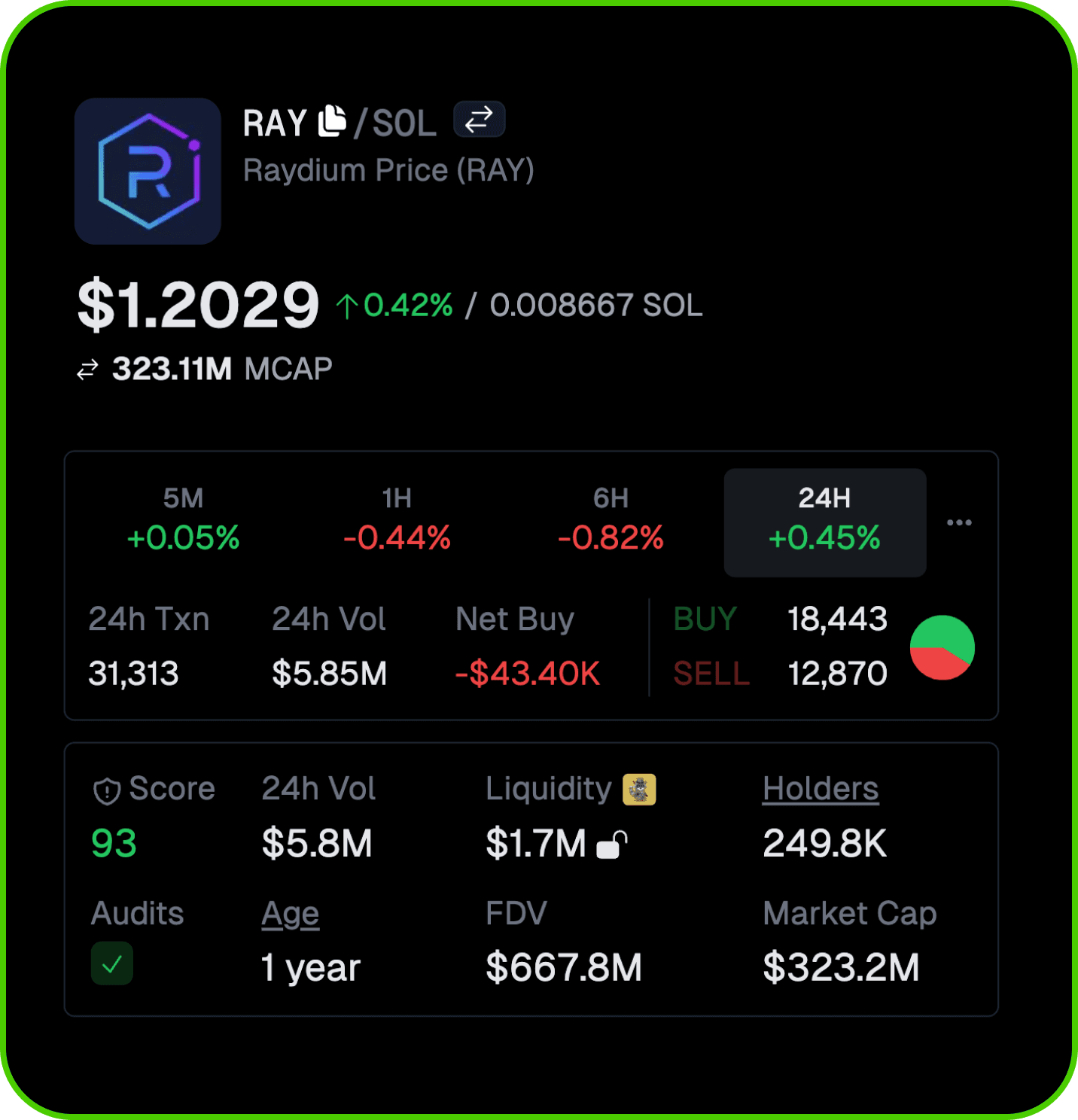
Task: Click the underlined Age label
Action: click(289, 913)
